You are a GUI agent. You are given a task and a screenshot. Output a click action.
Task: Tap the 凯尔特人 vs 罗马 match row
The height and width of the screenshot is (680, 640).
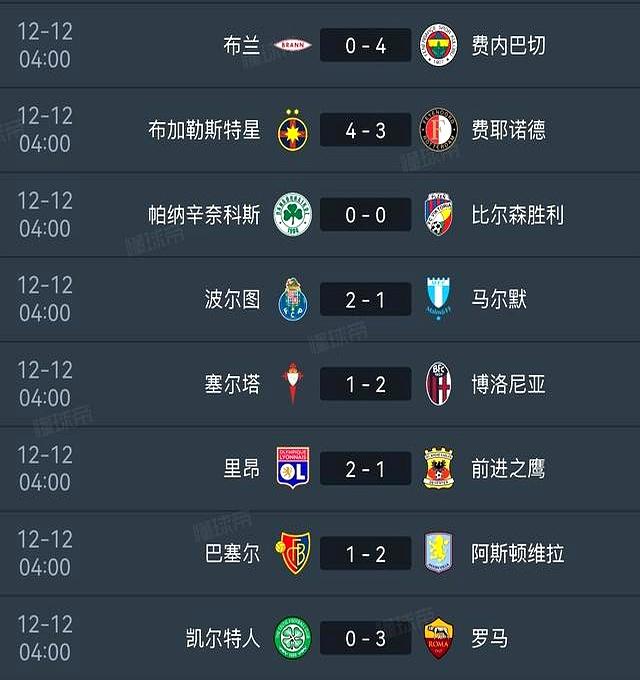click(365, 638)
